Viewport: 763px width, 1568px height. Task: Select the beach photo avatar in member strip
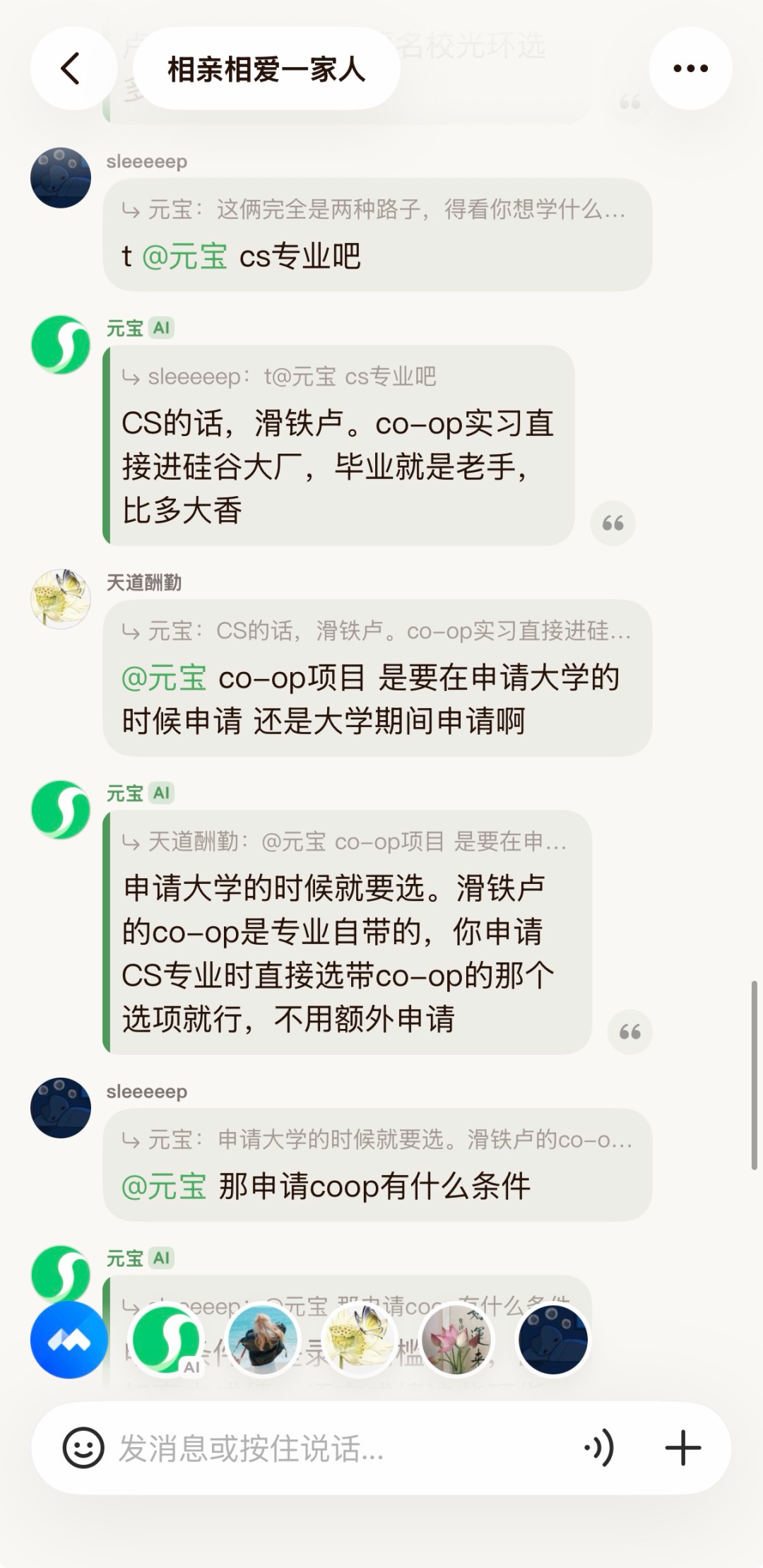coord(263,1340)
